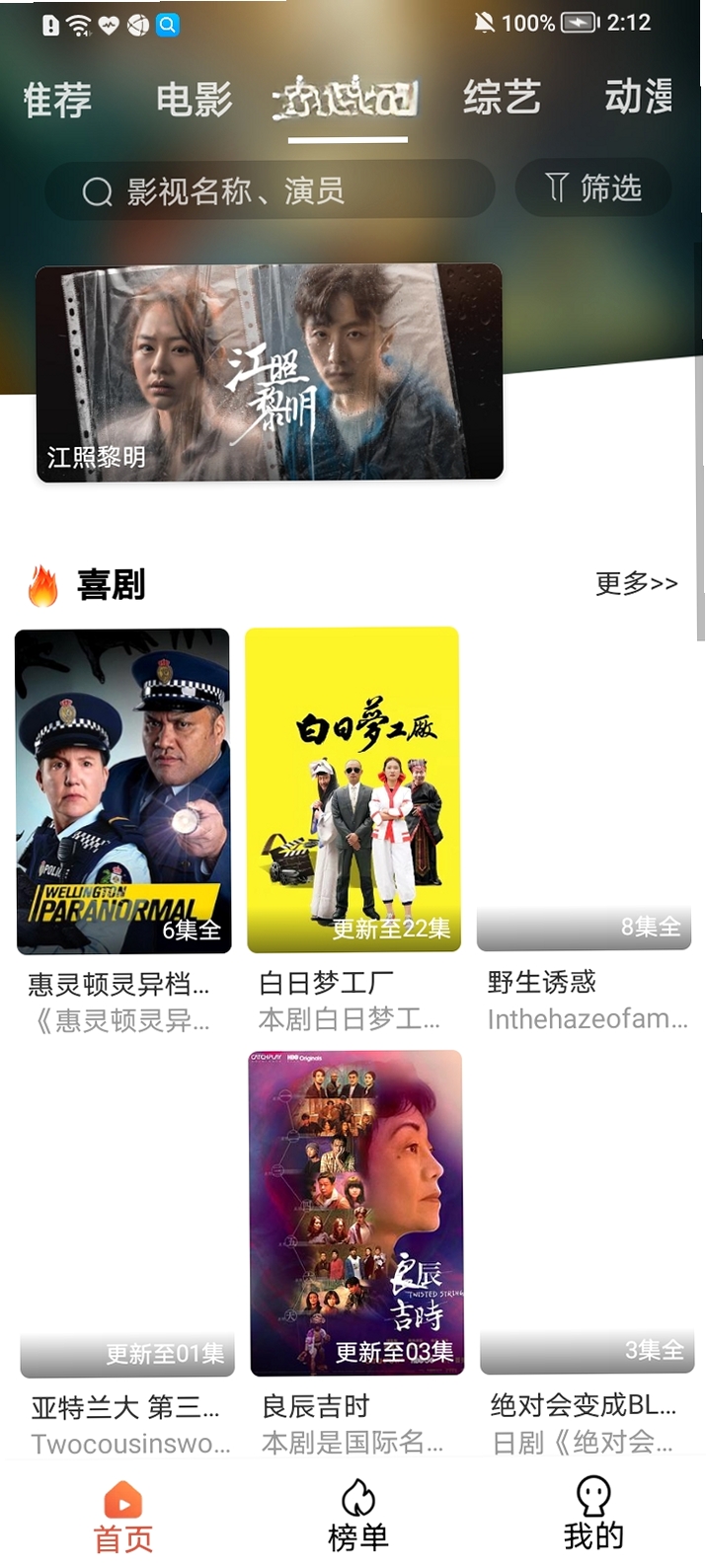The width and height of the screenshot is (706, 1568).
Task: Open the 我的 profile tab
Action: [x=593, y=1515]
